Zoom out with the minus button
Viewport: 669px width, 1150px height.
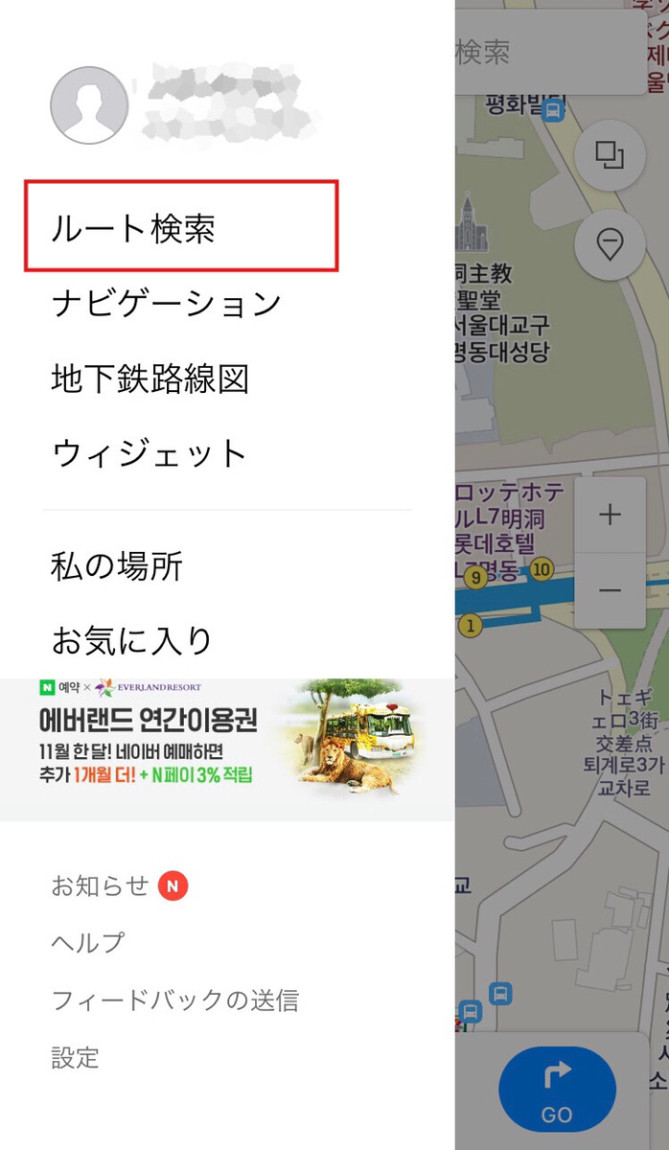tap(609, 590)
